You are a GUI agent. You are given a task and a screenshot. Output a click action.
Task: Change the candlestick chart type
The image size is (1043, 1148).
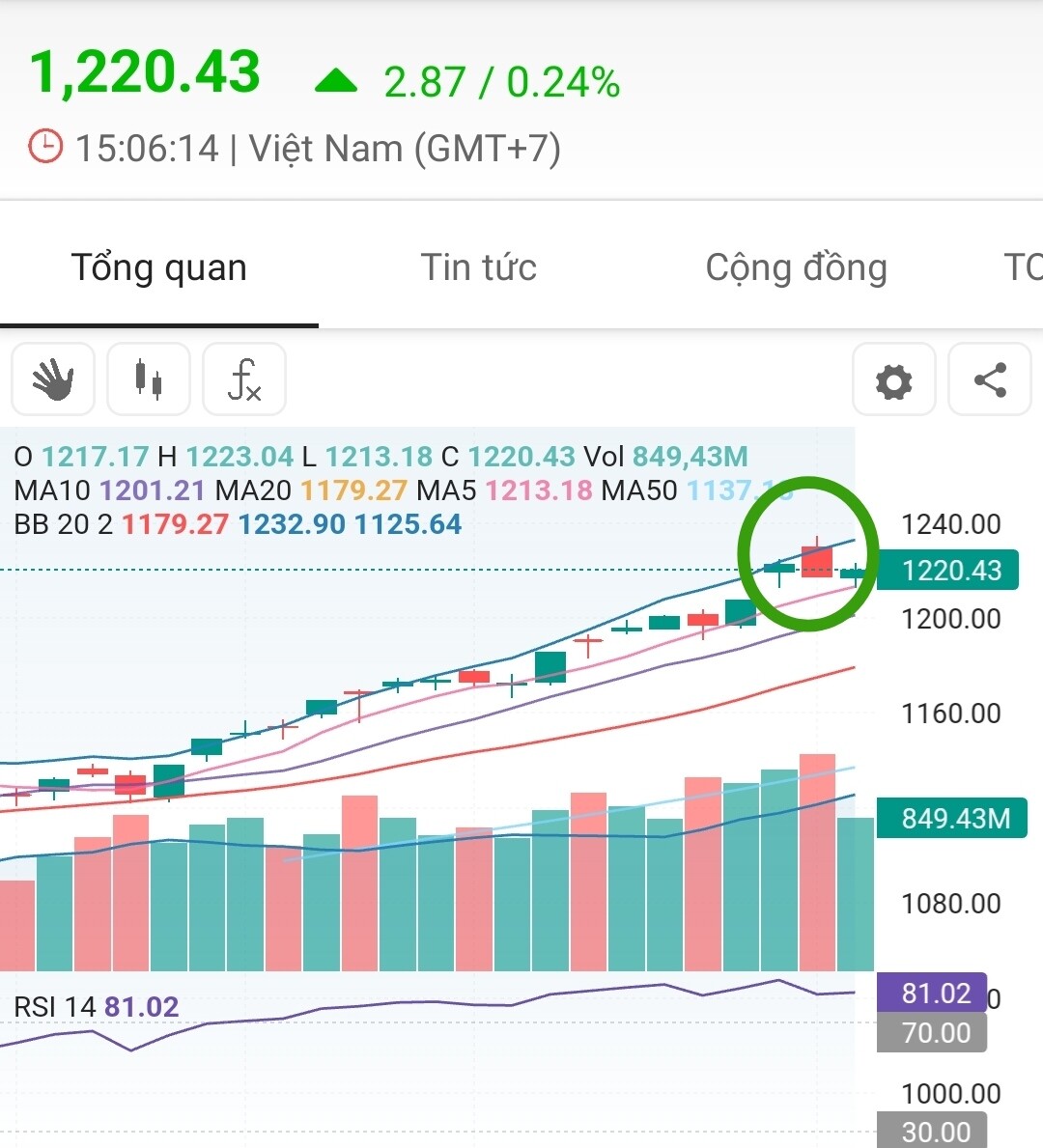149,379
